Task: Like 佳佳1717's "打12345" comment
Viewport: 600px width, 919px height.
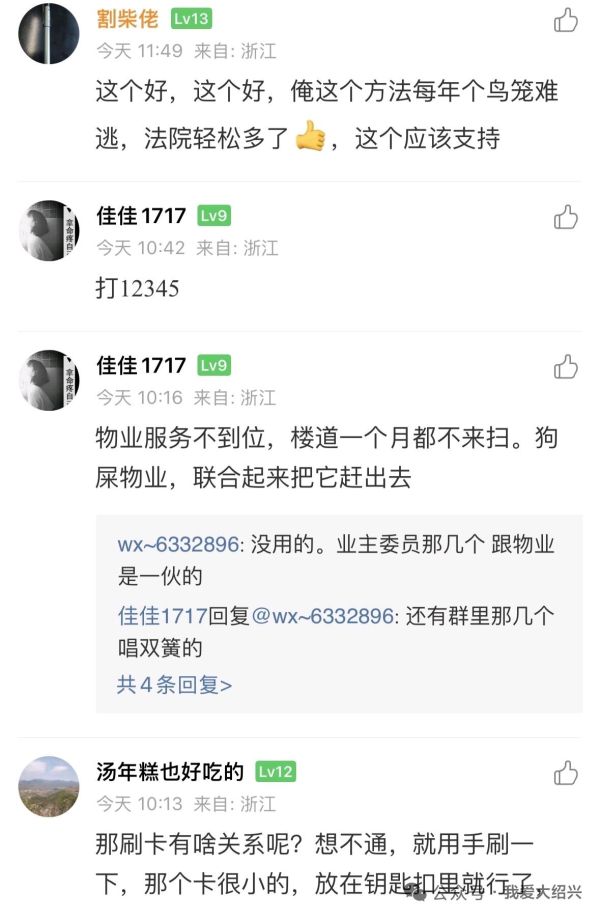Action: point(566,217)
